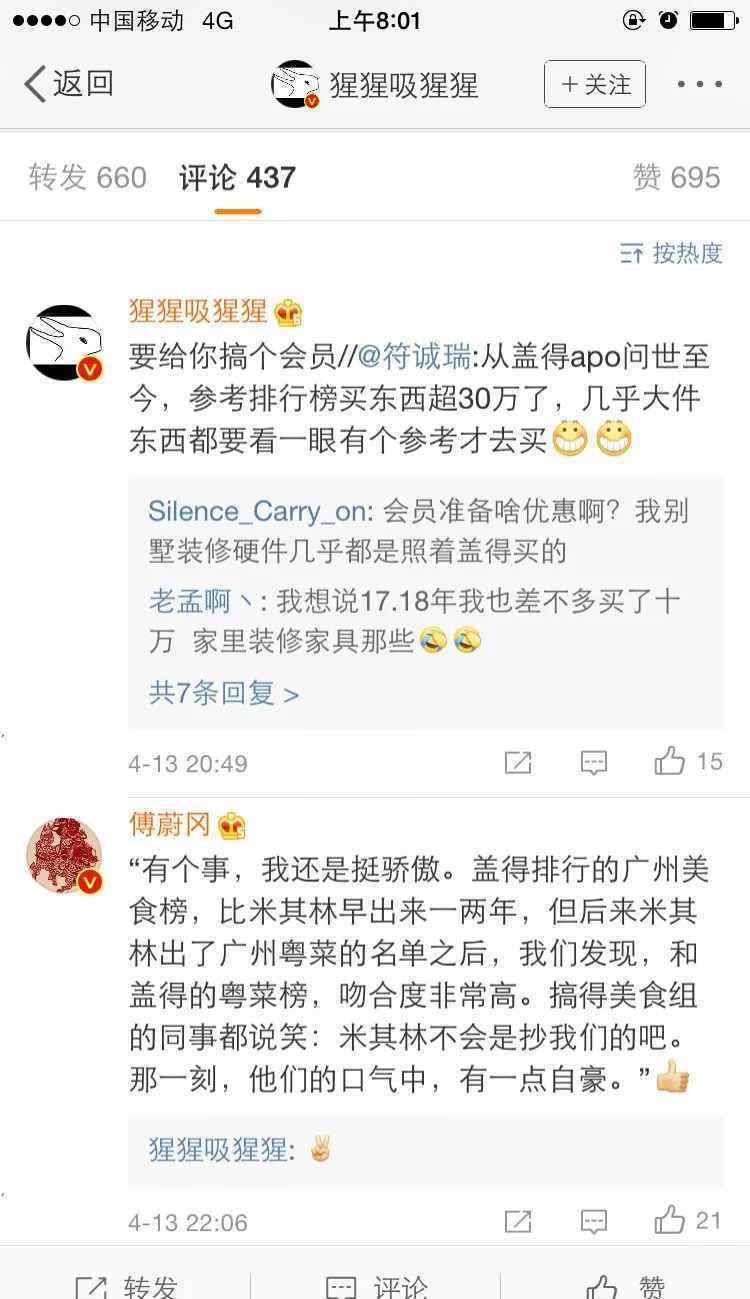The width and height of the screenshot is (750, 1299).
Task: Go back using the 返回 button
Action: pyautogui.click(x=68, y=84)
